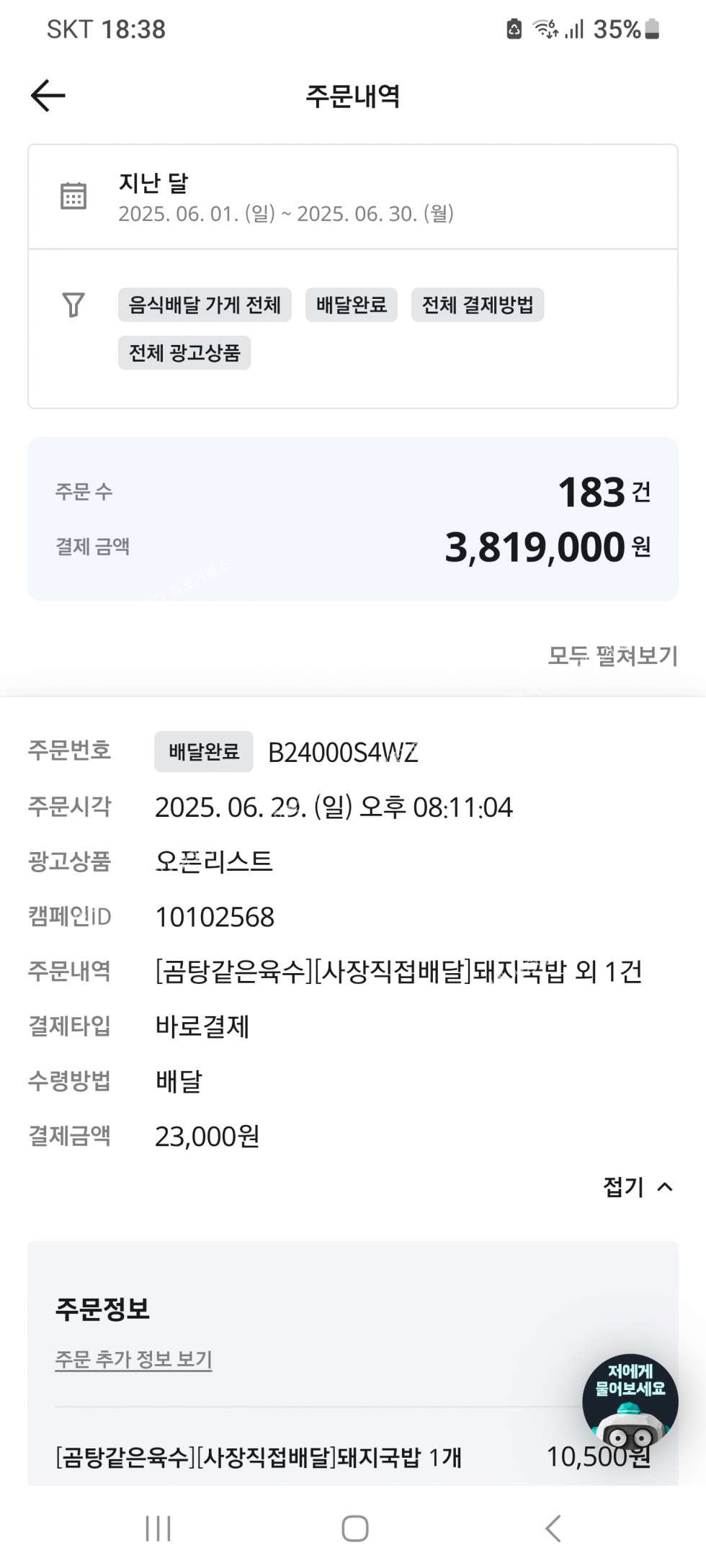
Task: Open the 지난 달 date range picker
Action: [352, 197]
